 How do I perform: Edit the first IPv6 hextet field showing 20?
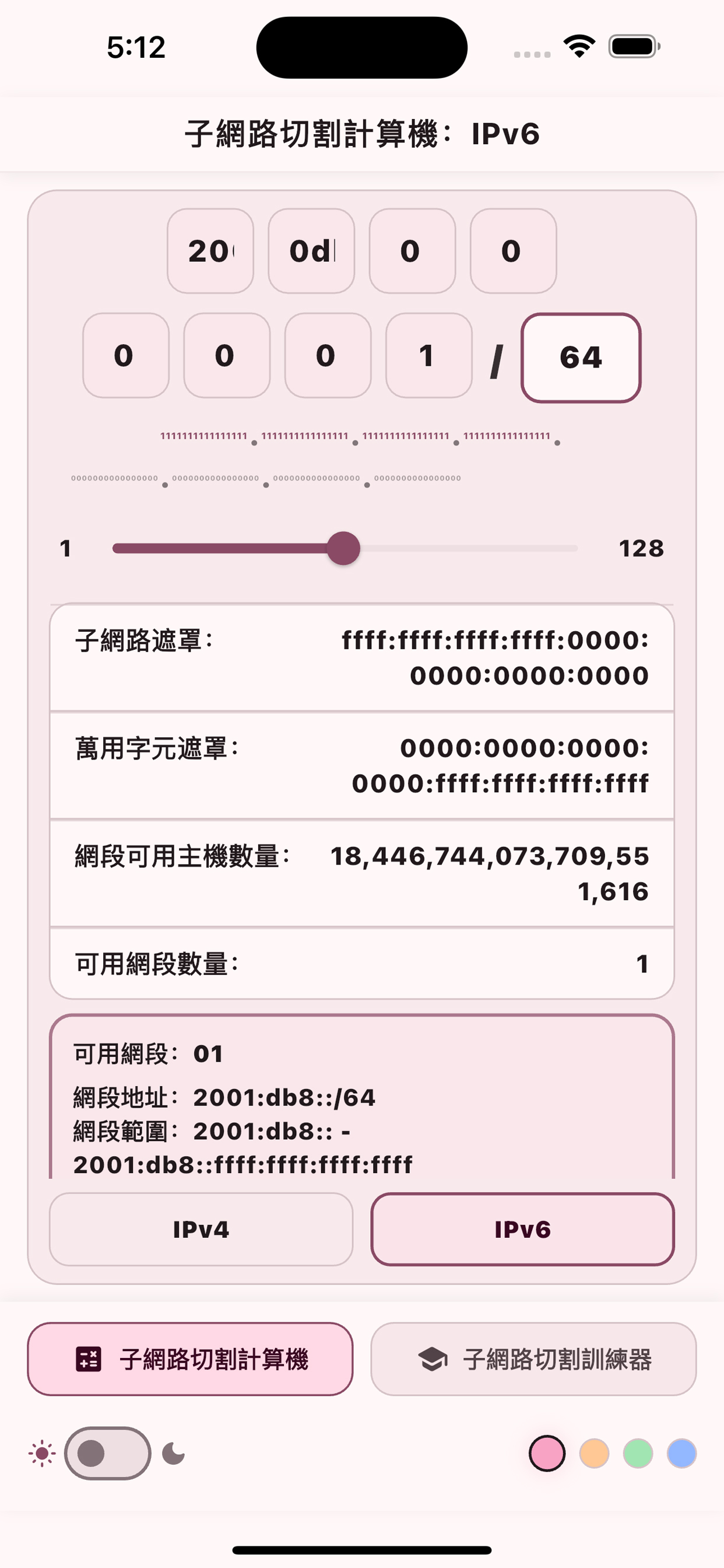pos(210,251)
